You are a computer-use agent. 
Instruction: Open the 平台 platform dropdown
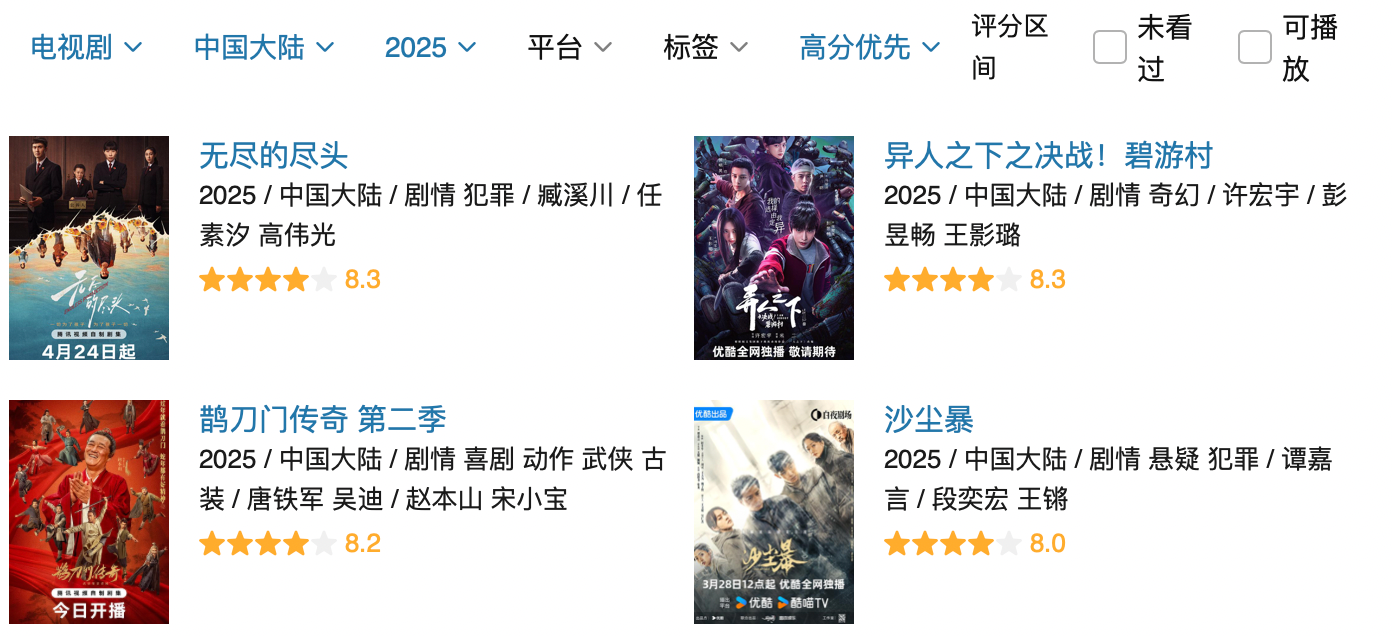pyautogui.click(x=569, y=47)
